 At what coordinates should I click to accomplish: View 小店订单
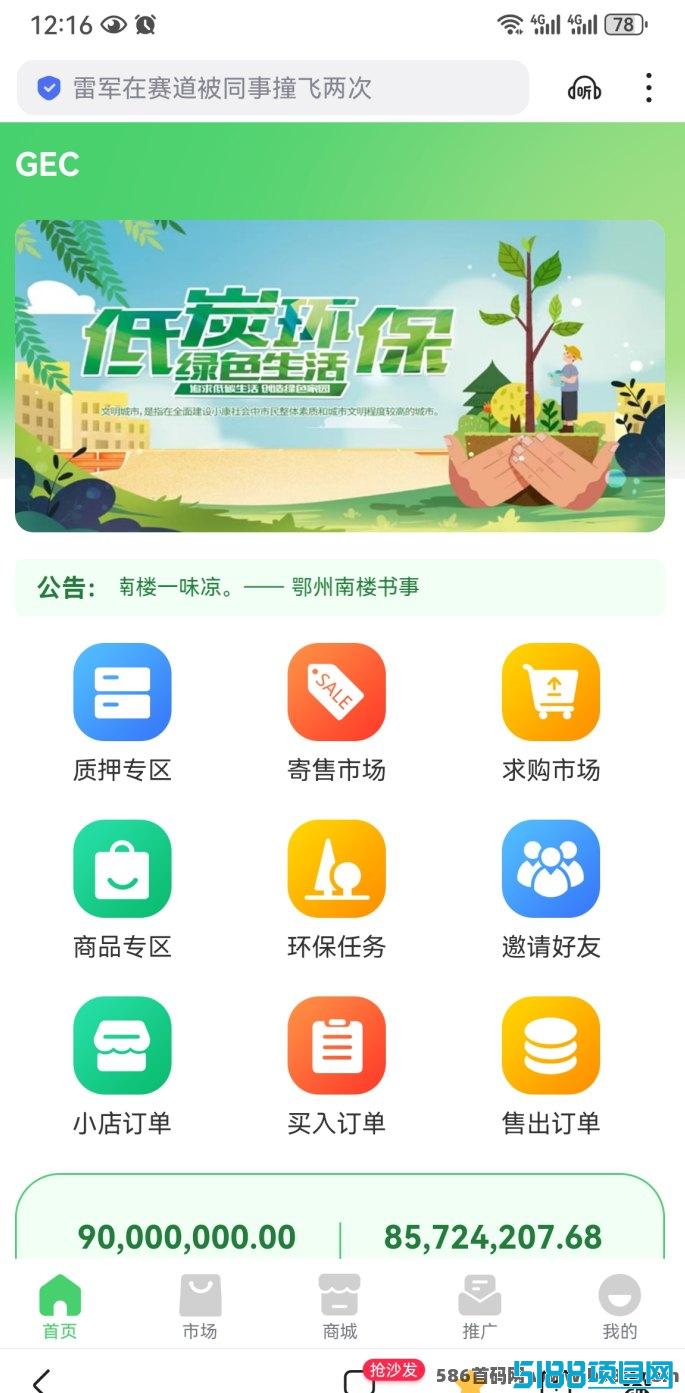click(x=122, y=1067)
